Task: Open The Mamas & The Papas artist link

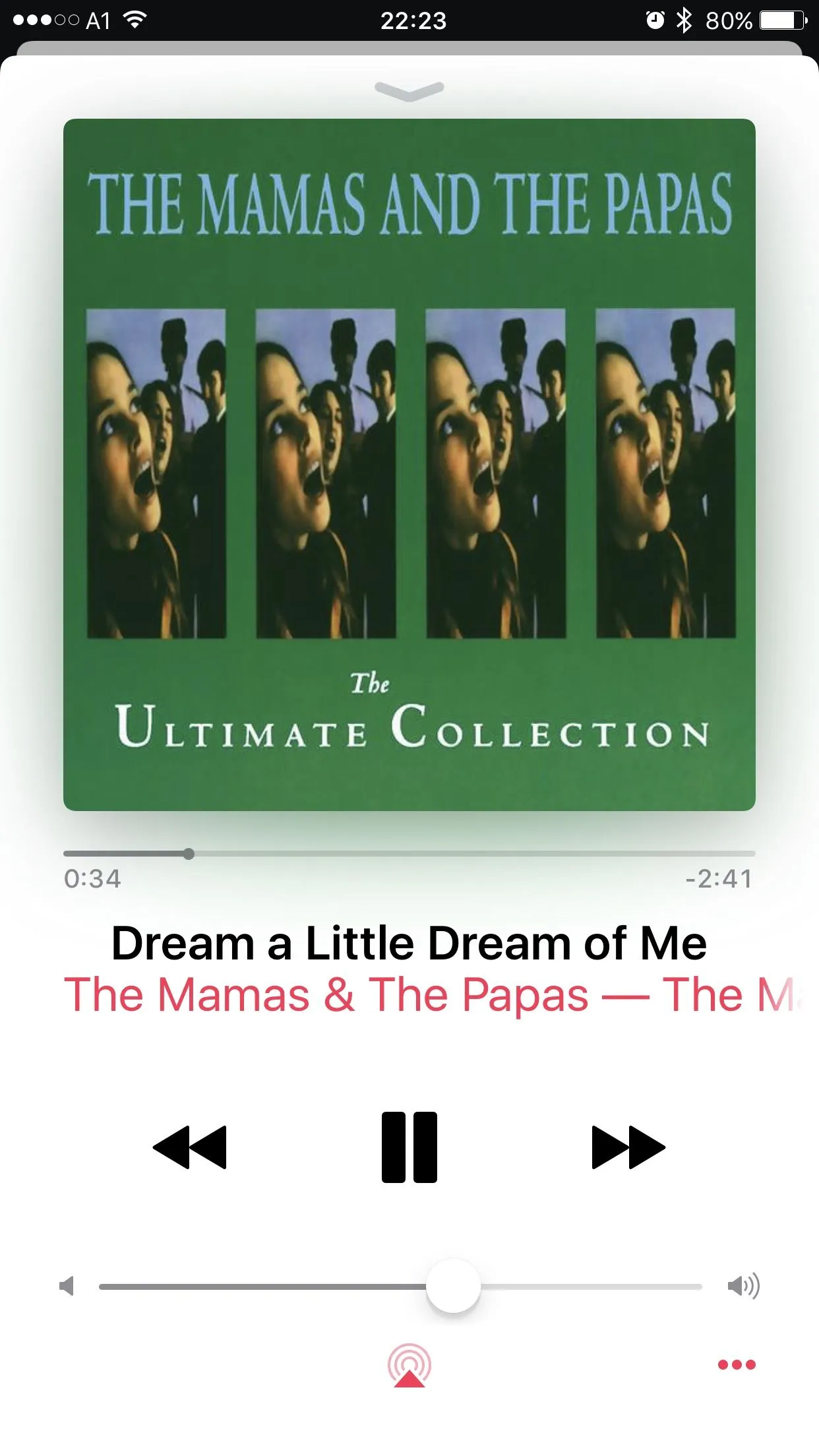Action: pyautogui.click(x=326, y=994)
